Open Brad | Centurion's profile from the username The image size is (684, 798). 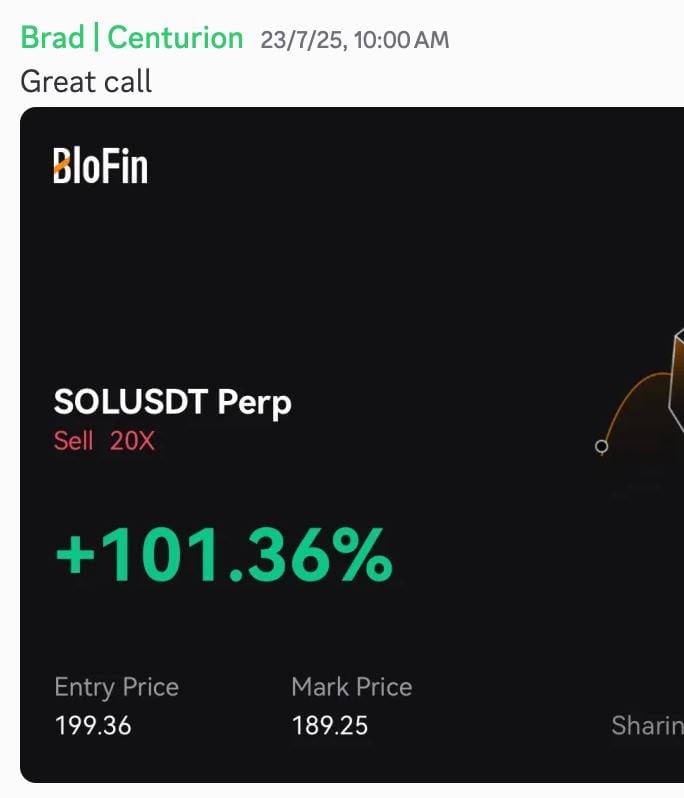coord(131,39)
